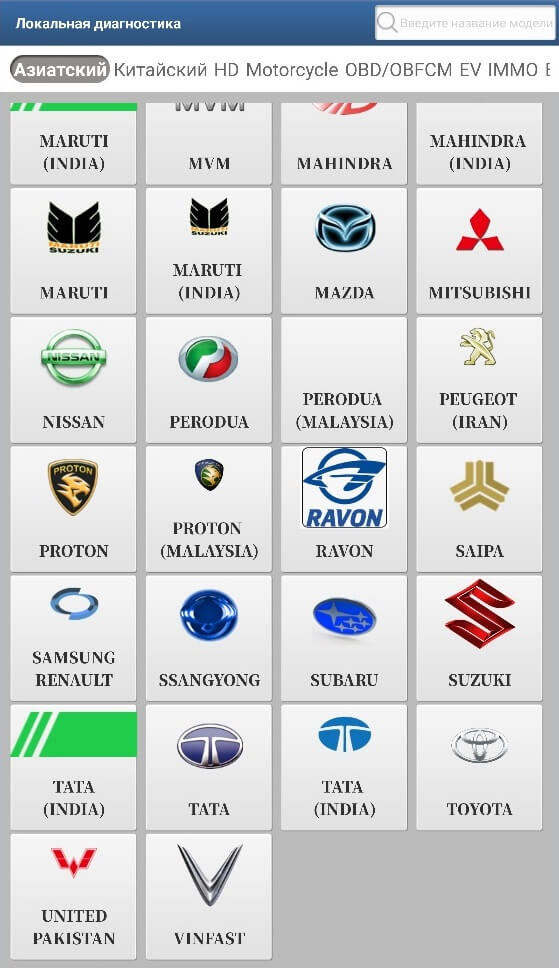Image resolution: width=559 pixels, height=968 pixels.
Task: Select the MITSUBISHI brand tile
Action: (479, 251)
